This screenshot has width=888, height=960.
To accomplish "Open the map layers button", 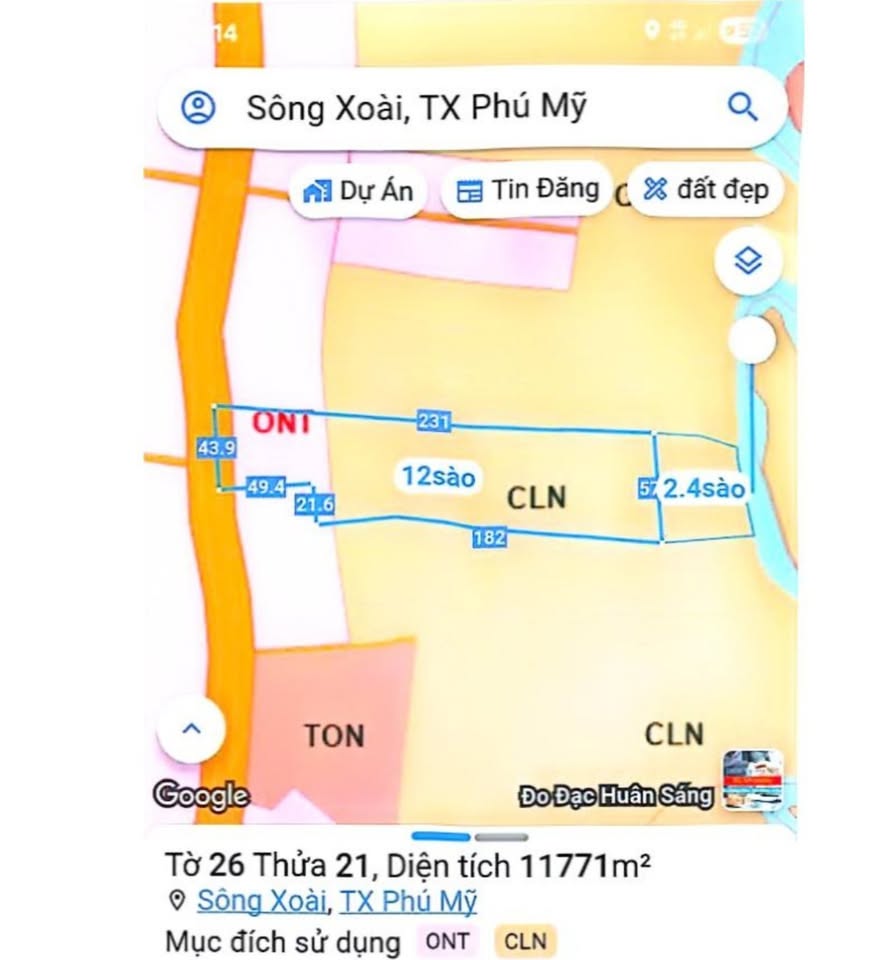I will tap(748, 261).
